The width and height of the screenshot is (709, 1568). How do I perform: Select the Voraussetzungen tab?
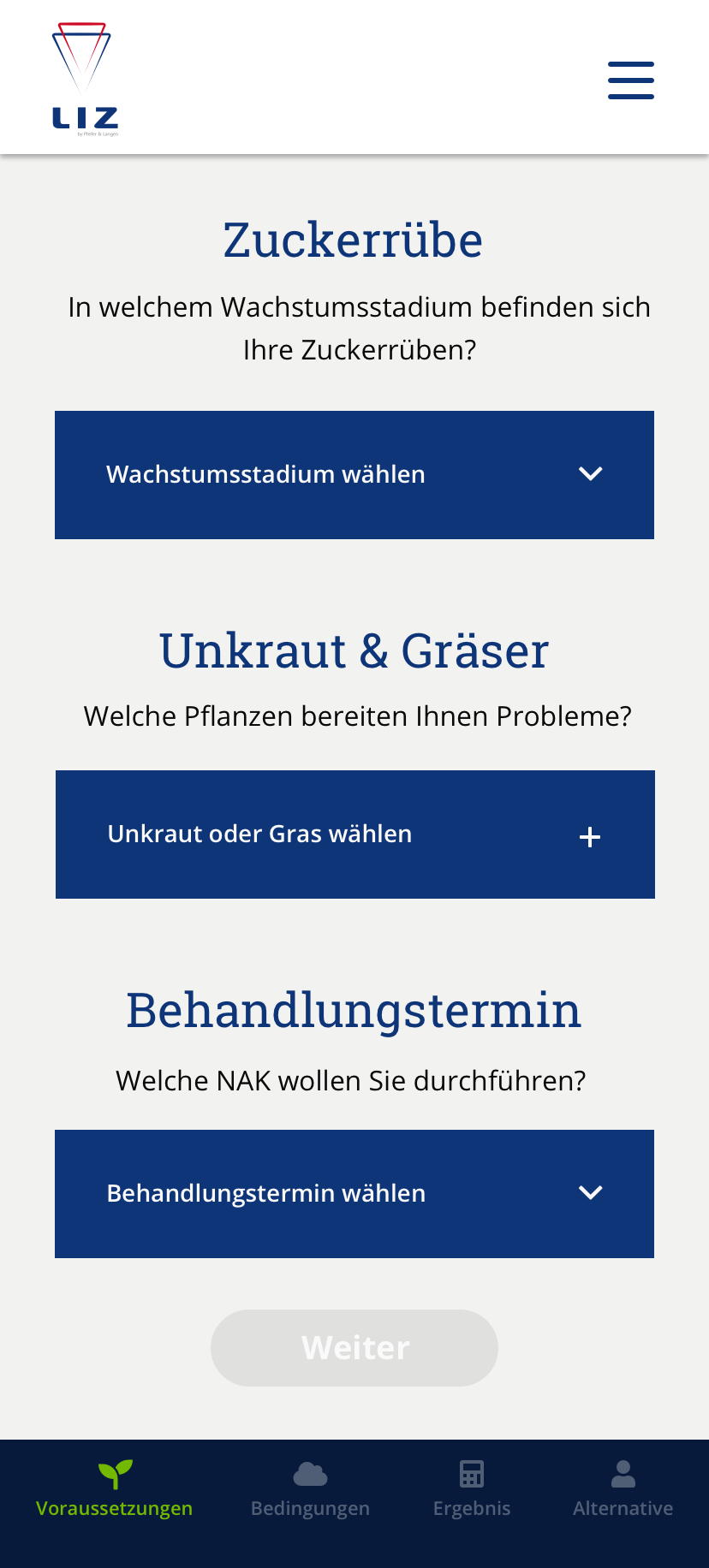click(x=115, y=1490)
